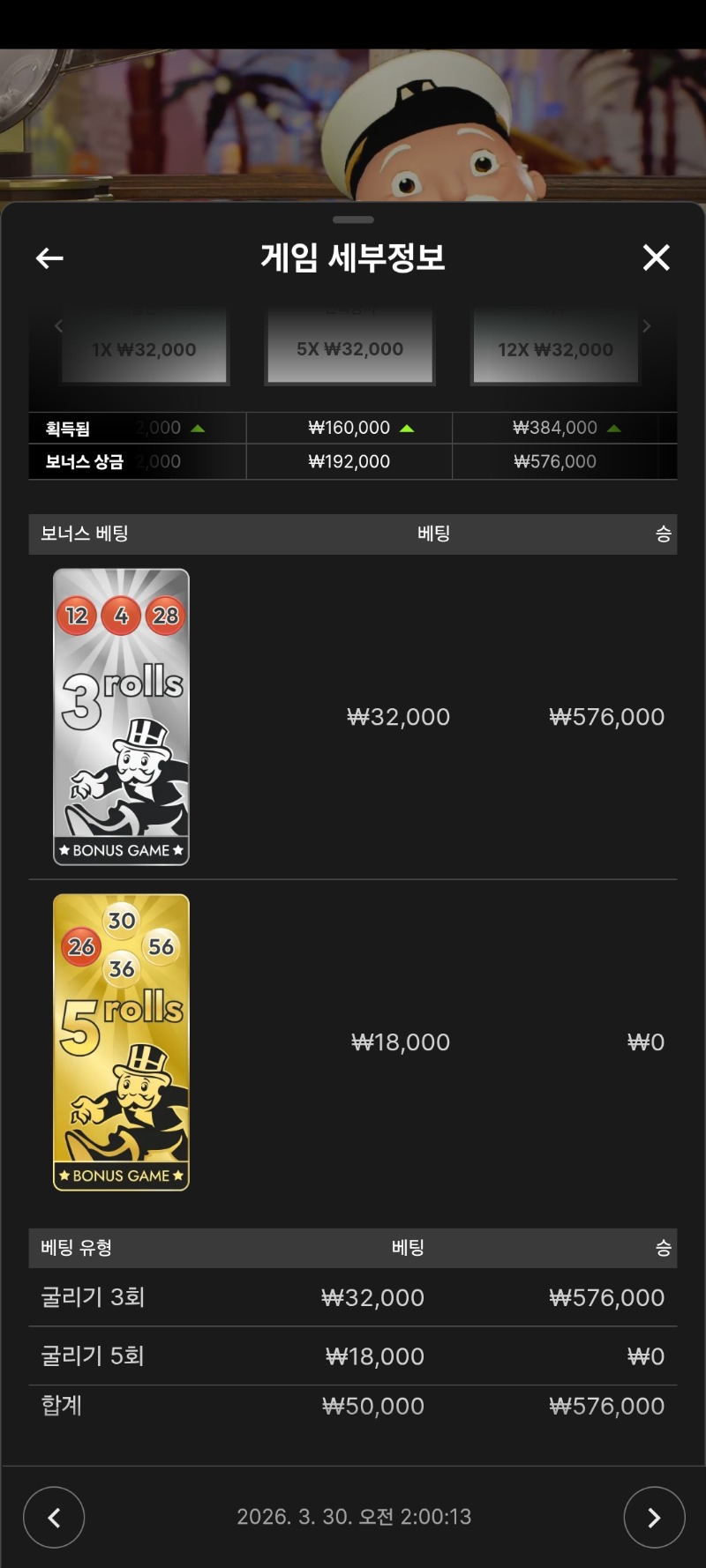The height and width of the screenshot is (1568, 706).
Task: Show the previous game round at the bottom
Action: pos(54,1517)
